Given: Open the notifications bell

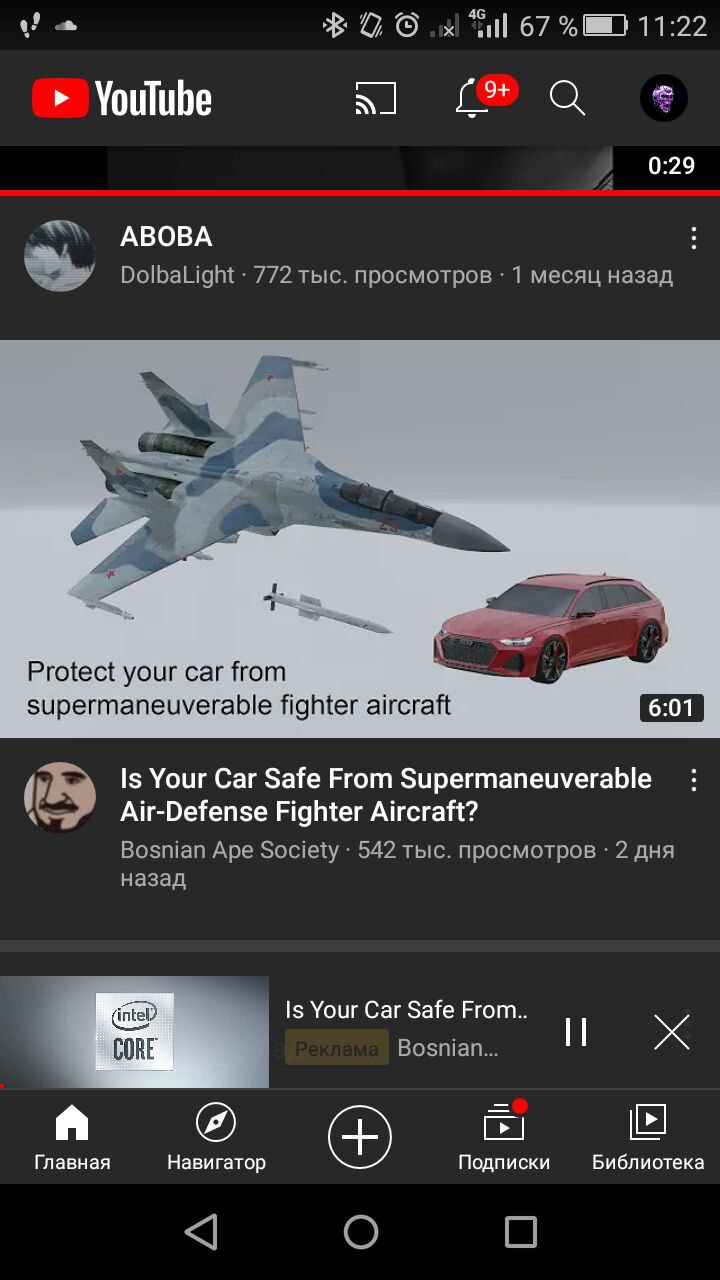Looking at the screenshot, I should pos(472,99).
